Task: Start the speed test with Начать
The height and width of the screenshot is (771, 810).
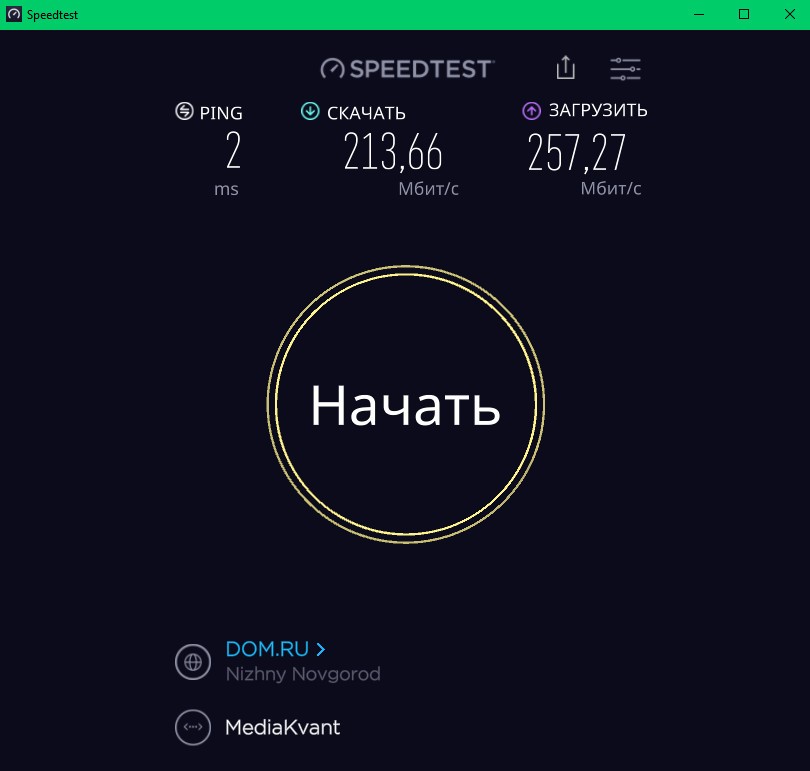Action: [x=405, y=405]
